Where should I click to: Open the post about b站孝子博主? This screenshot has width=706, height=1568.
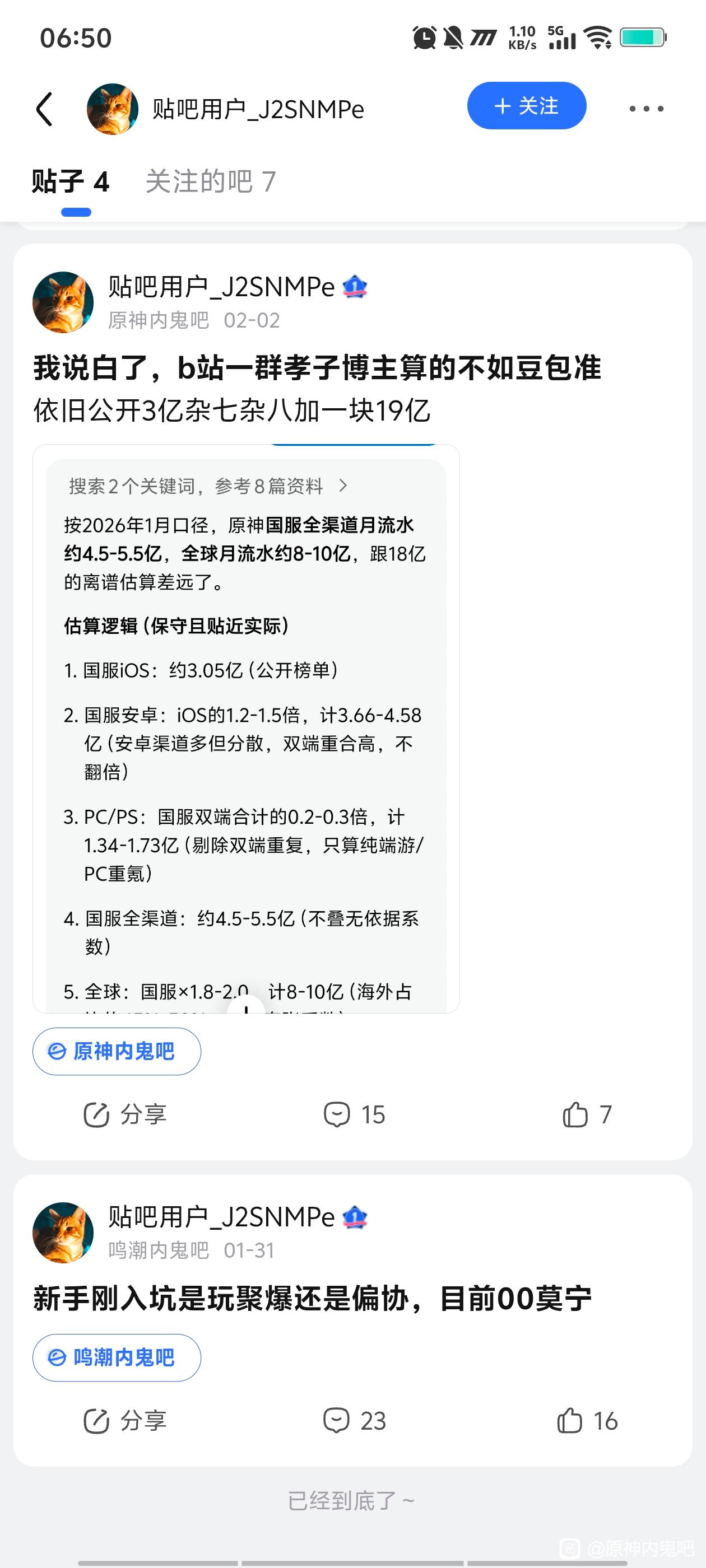click(317, 368)
